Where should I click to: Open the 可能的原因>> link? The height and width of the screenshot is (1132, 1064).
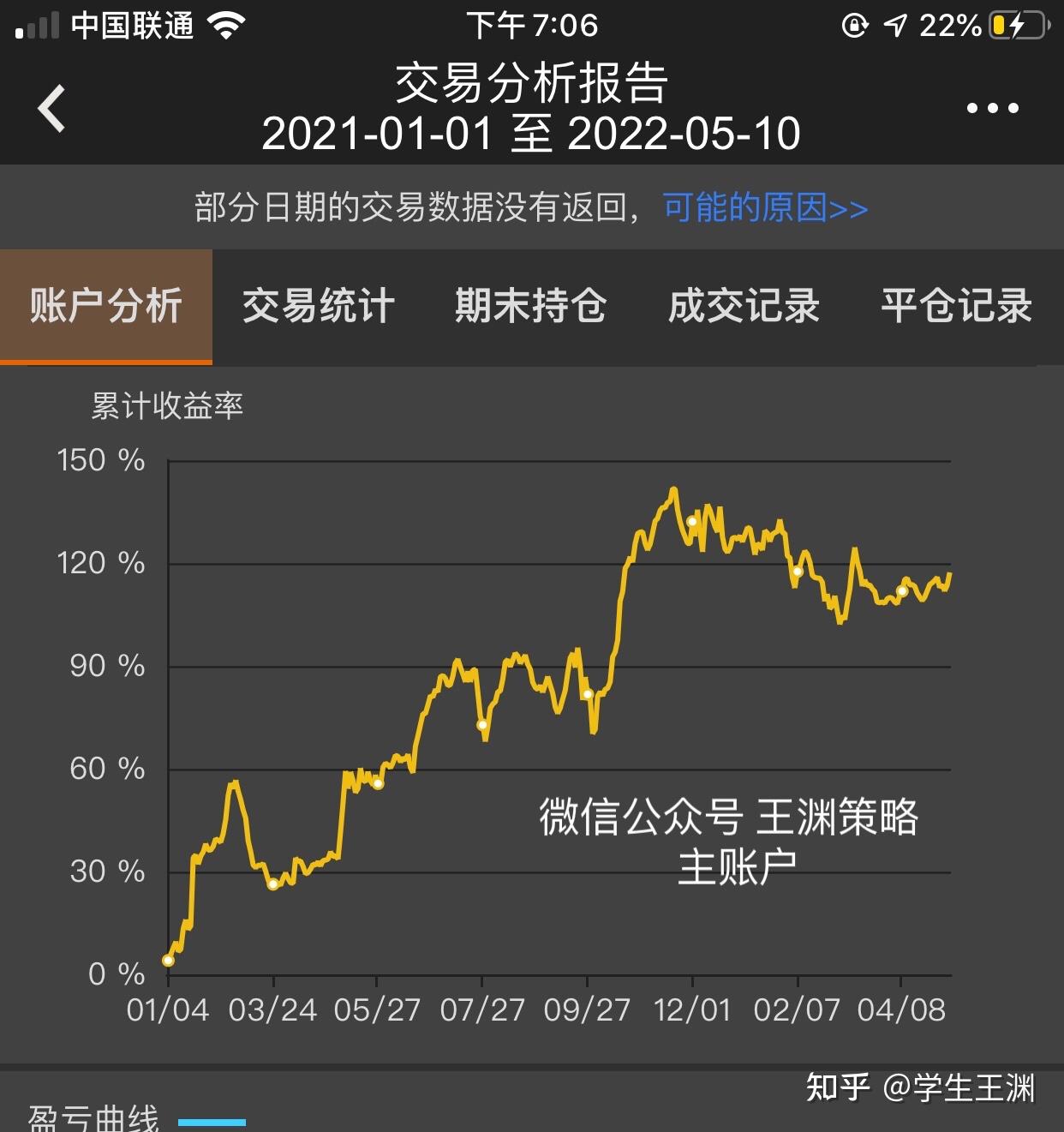pyautogui.click(x=764, y=207)
